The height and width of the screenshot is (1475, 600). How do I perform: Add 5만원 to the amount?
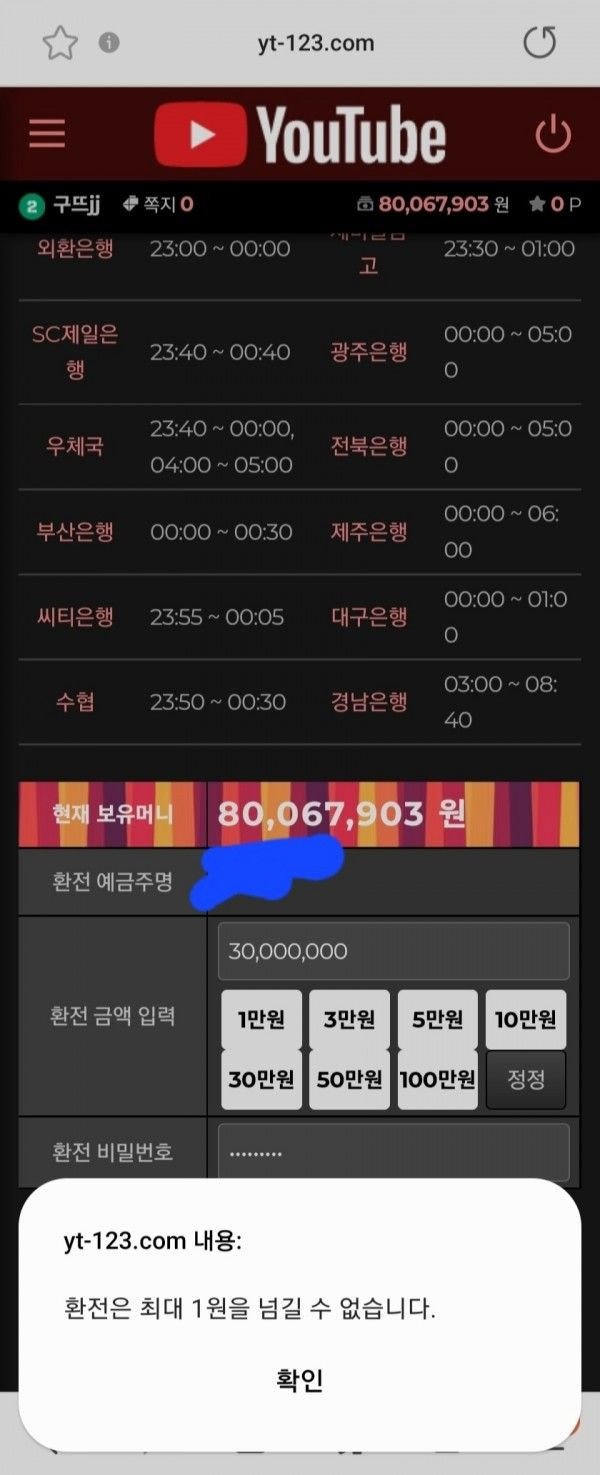437,1019
